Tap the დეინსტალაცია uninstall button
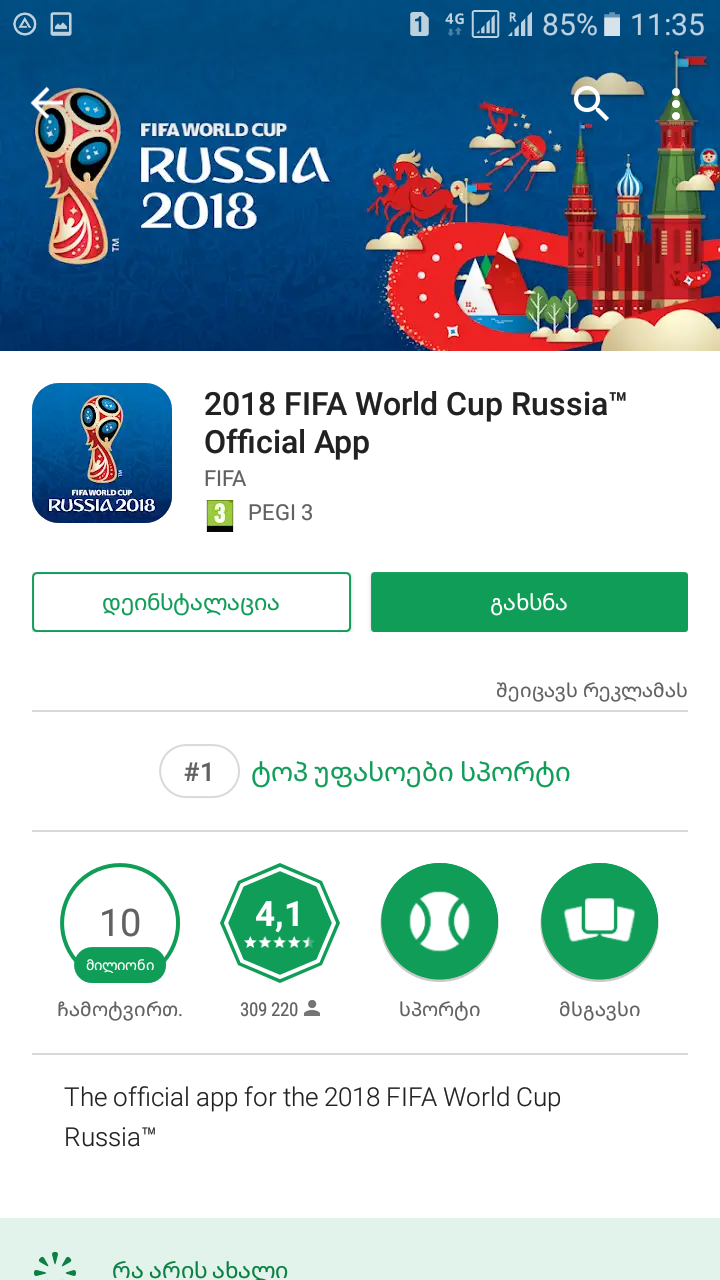The image size is (720, 1280). [191, 602]
